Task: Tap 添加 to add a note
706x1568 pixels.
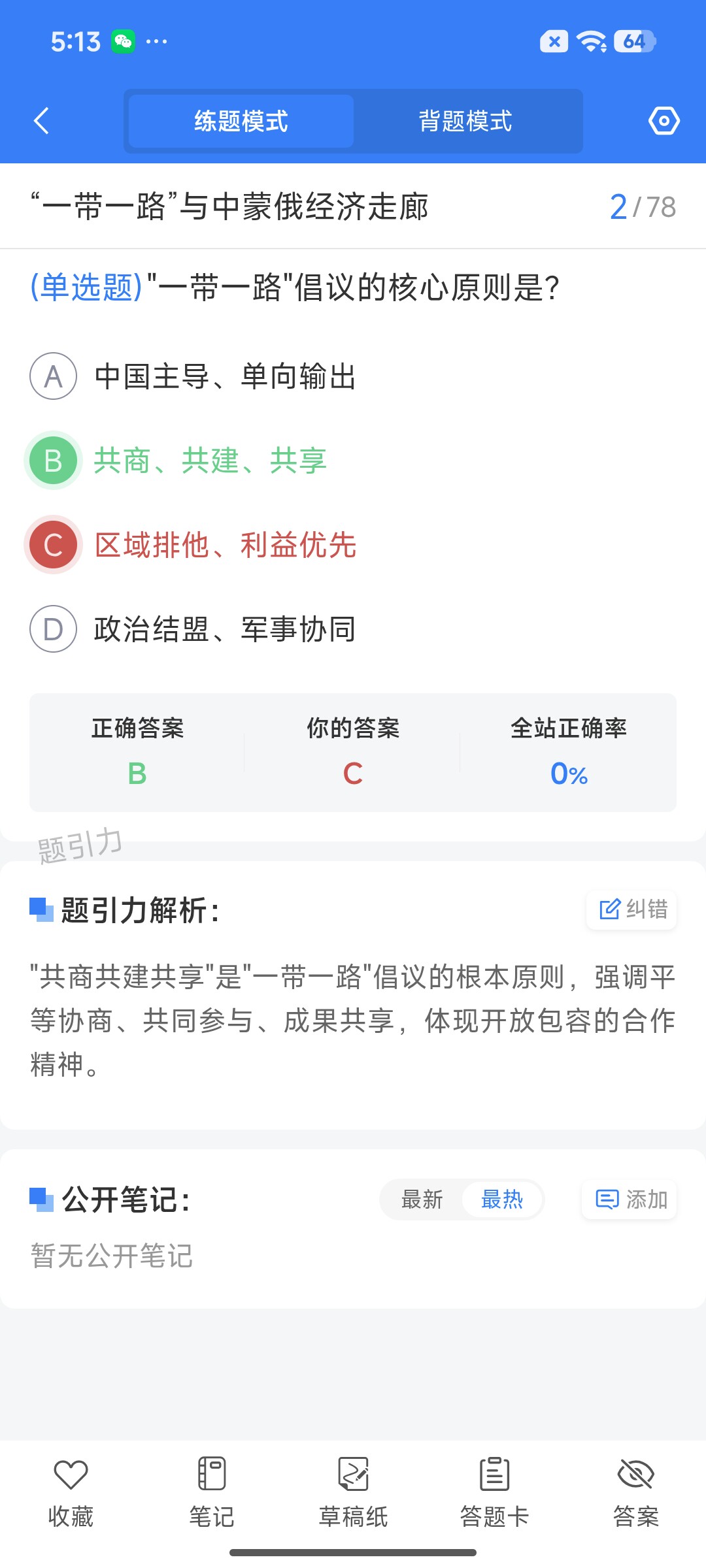Action: [630, 1200]
